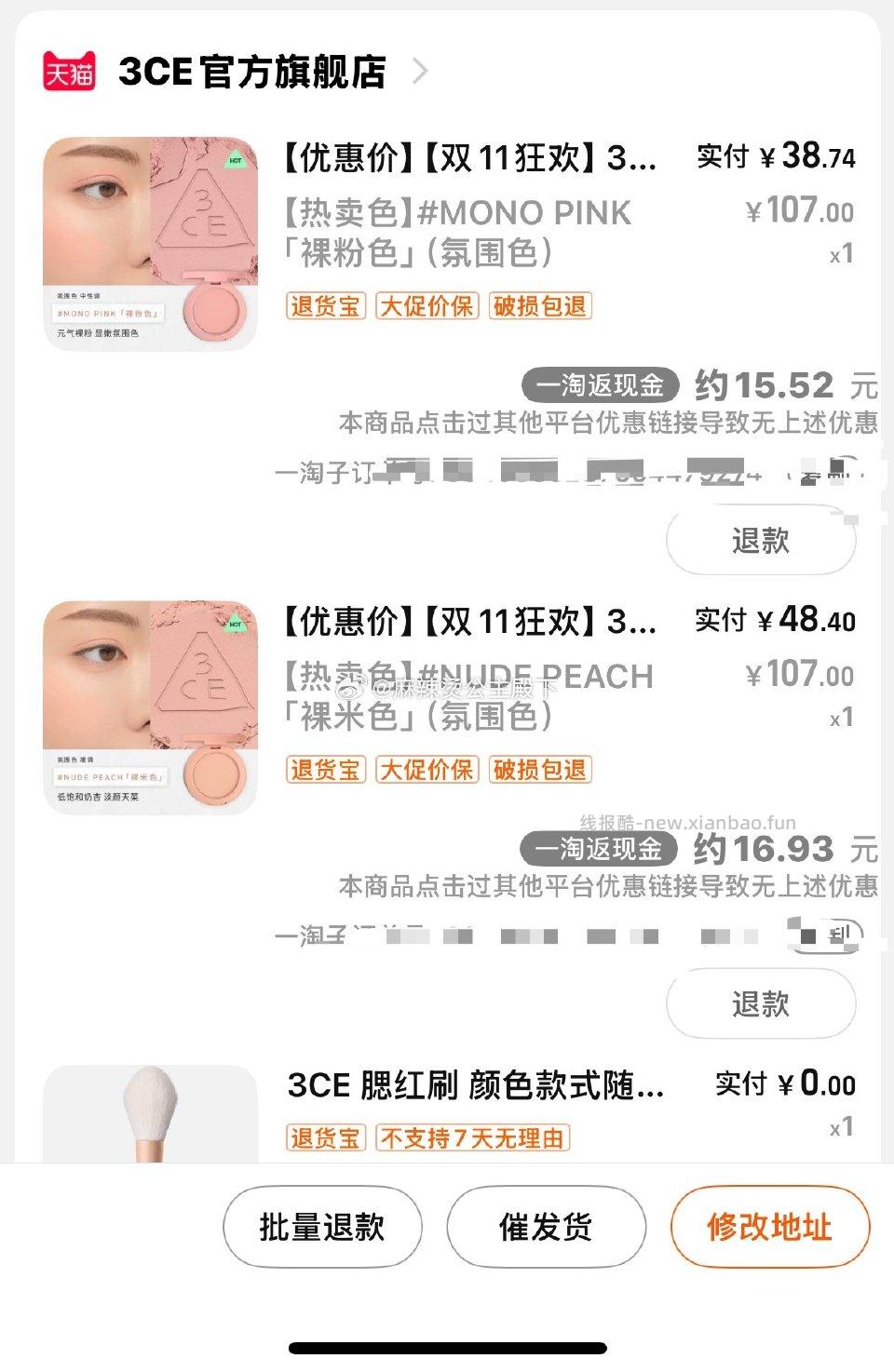894x1372 pixels.
Task: Click the HOT badge on MONO PINK product
Action: pyautogui.click(x=236, y=160)
